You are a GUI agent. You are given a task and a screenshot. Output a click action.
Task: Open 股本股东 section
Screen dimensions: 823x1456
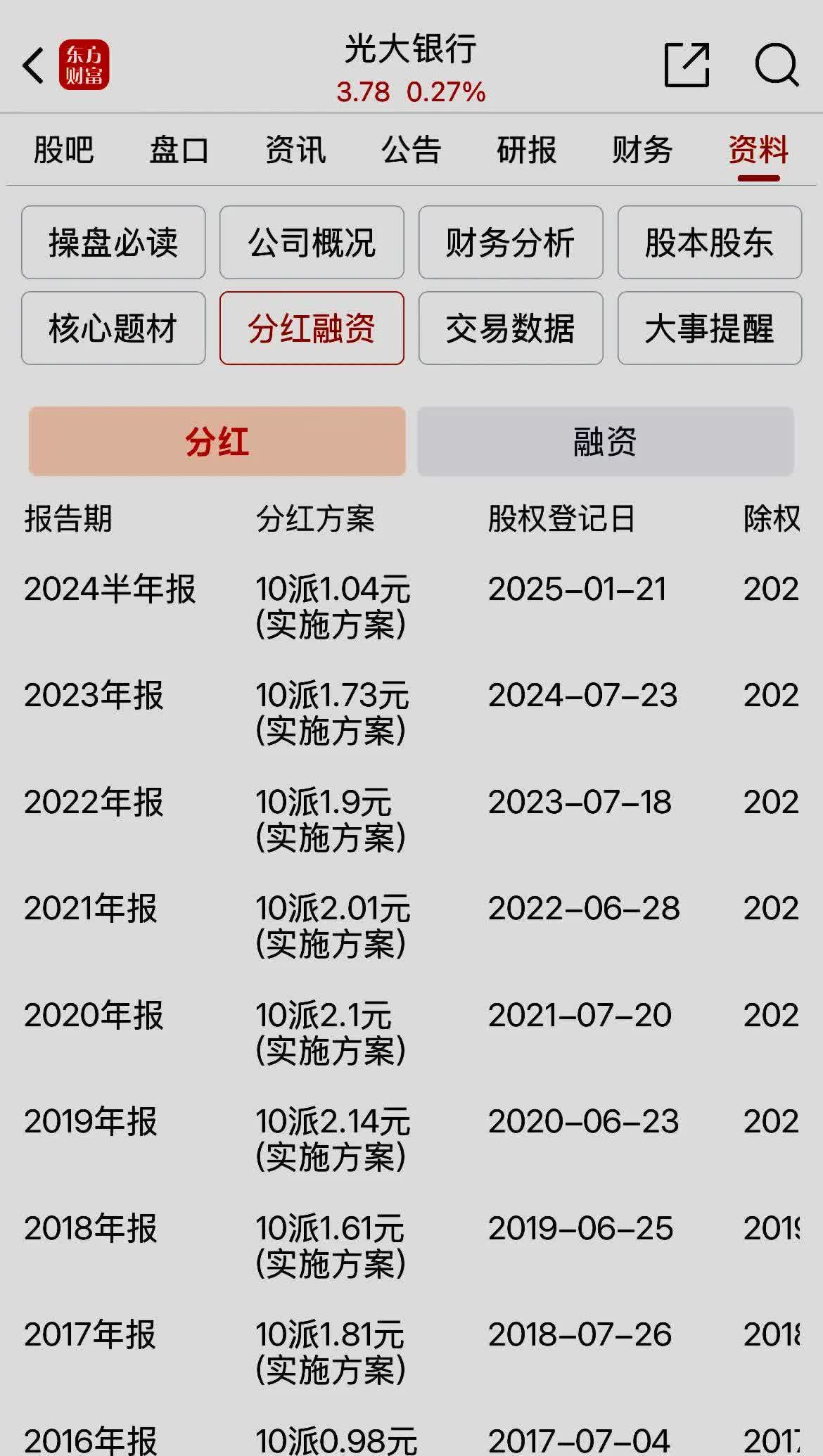tap(708, 243)
